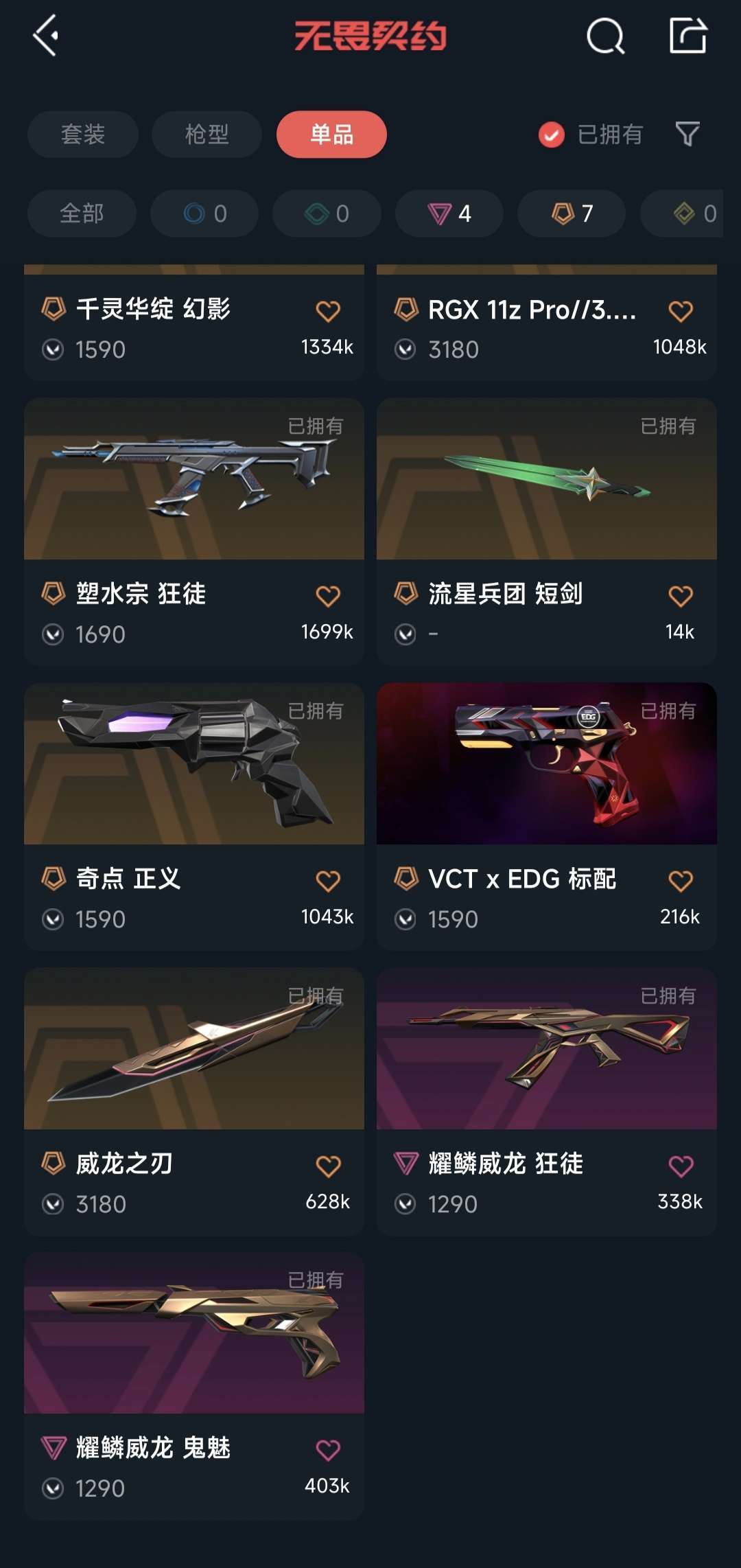Toggle the 已拥有 owned checkbox
The width and height of the screenshot is (741, 1568).
pos(551,135)
